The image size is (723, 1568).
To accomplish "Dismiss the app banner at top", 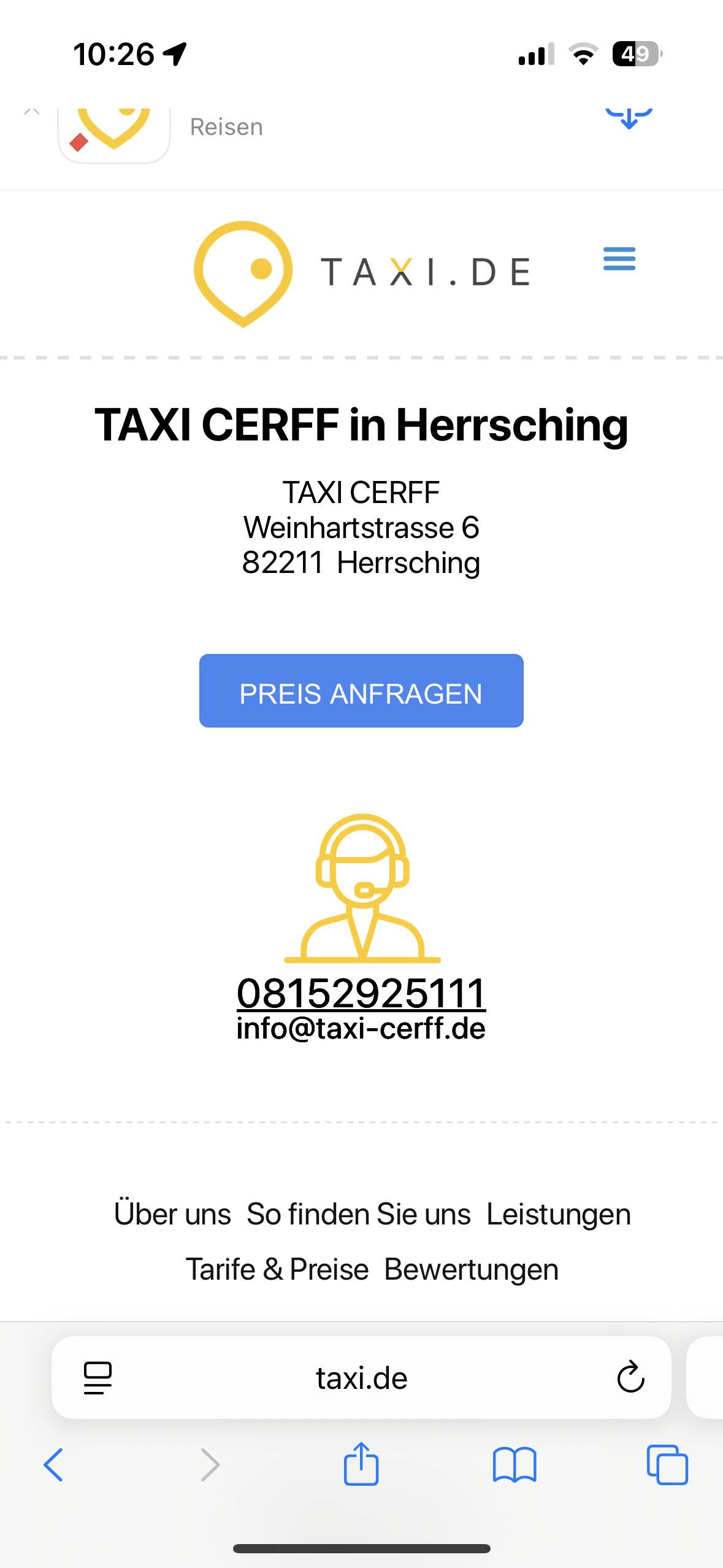I will click(32, 111).
